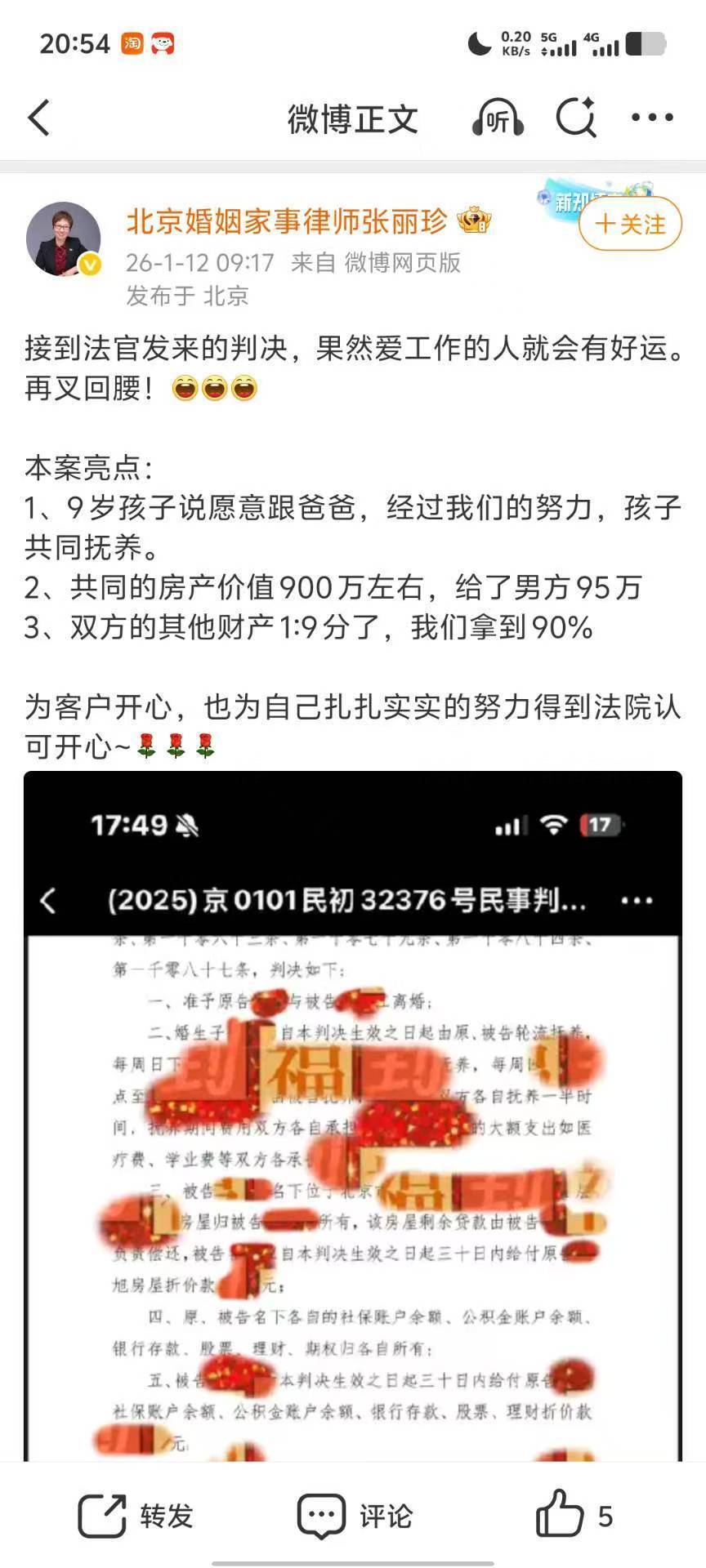
Task: Toggle follow with the +关注 button
Action: click(x=628, y=224)
